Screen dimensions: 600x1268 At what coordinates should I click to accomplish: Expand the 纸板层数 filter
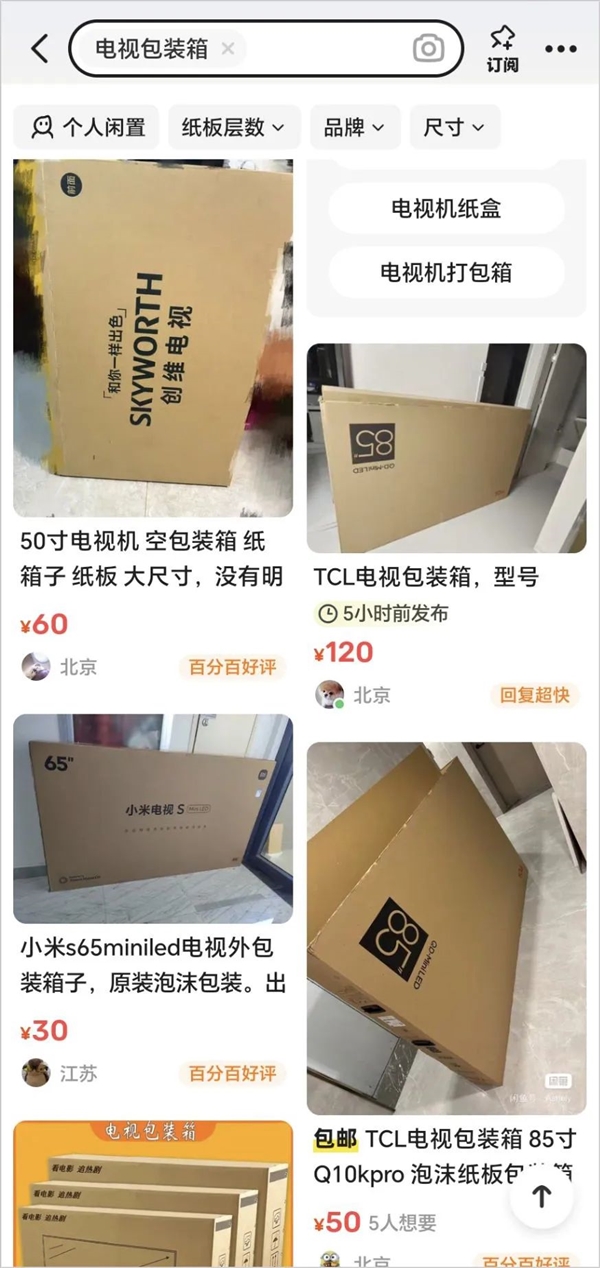(233, 127)
